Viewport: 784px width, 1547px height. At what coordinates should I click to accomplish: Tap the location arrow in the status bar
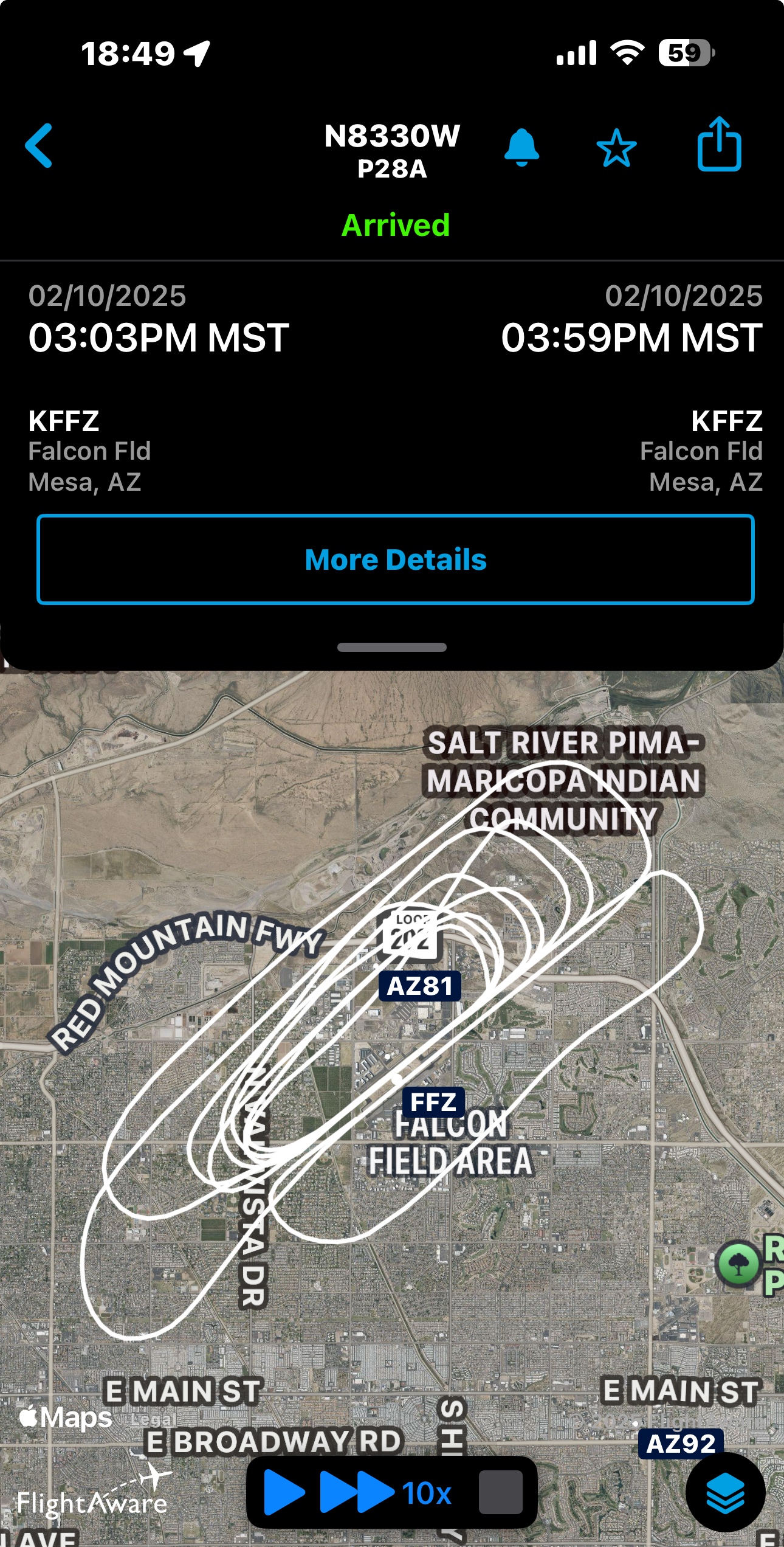pyautogui.click(x=196, y=54)
